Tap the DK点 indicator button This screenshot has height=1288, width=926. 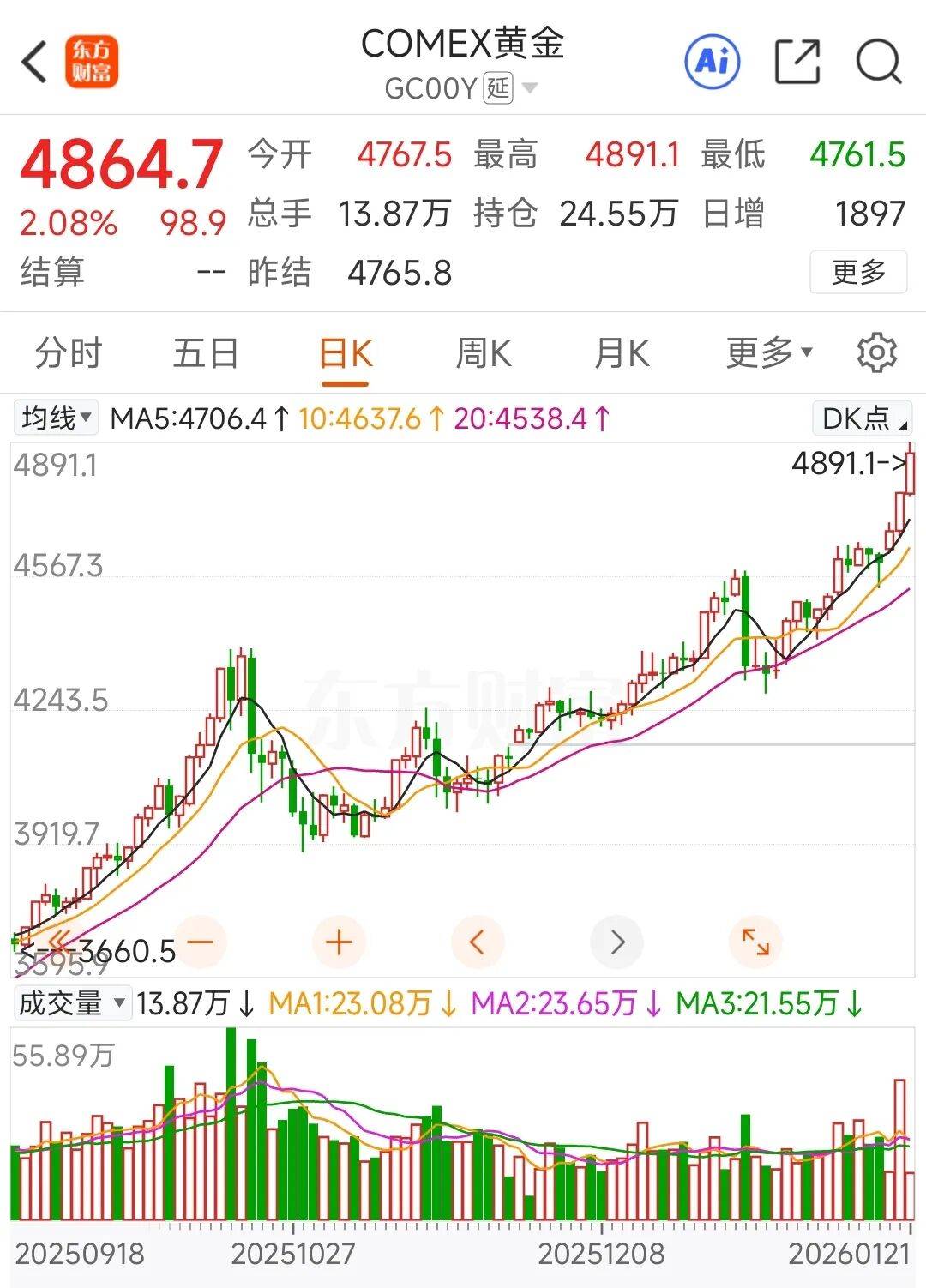(x=862, y=418)
